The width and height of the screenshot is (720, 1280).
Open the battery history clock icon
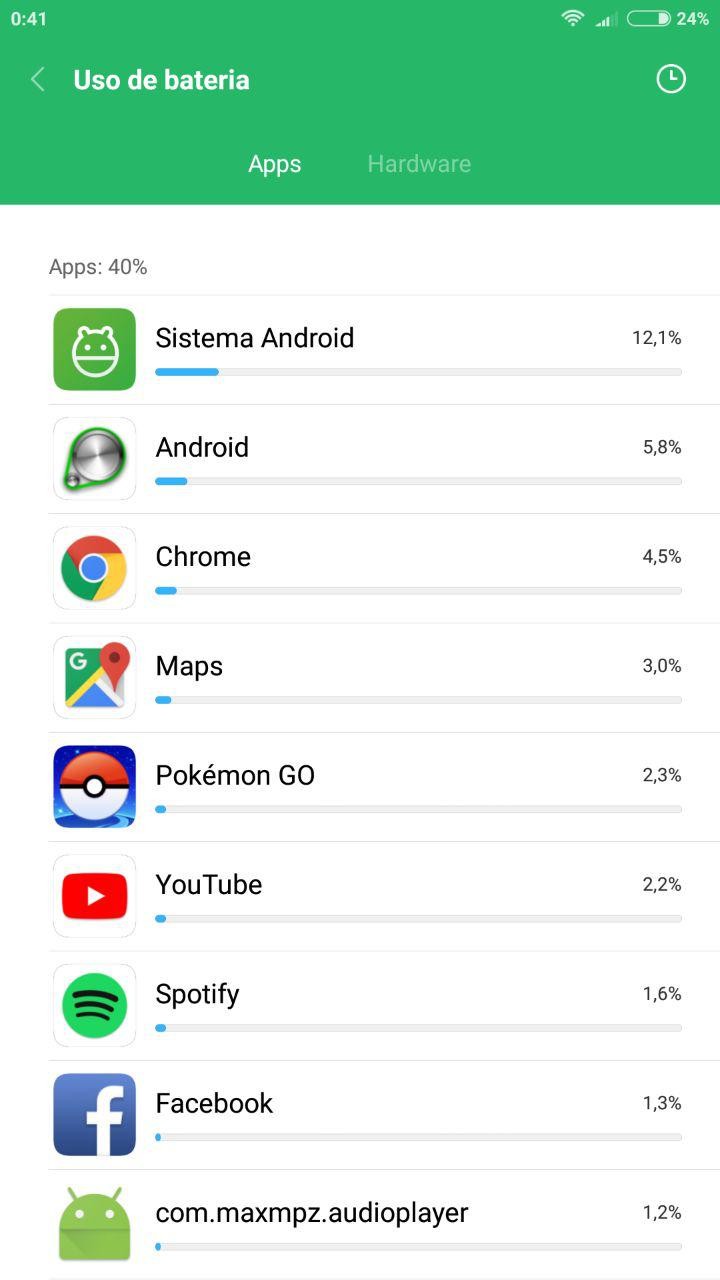[671, 79]
